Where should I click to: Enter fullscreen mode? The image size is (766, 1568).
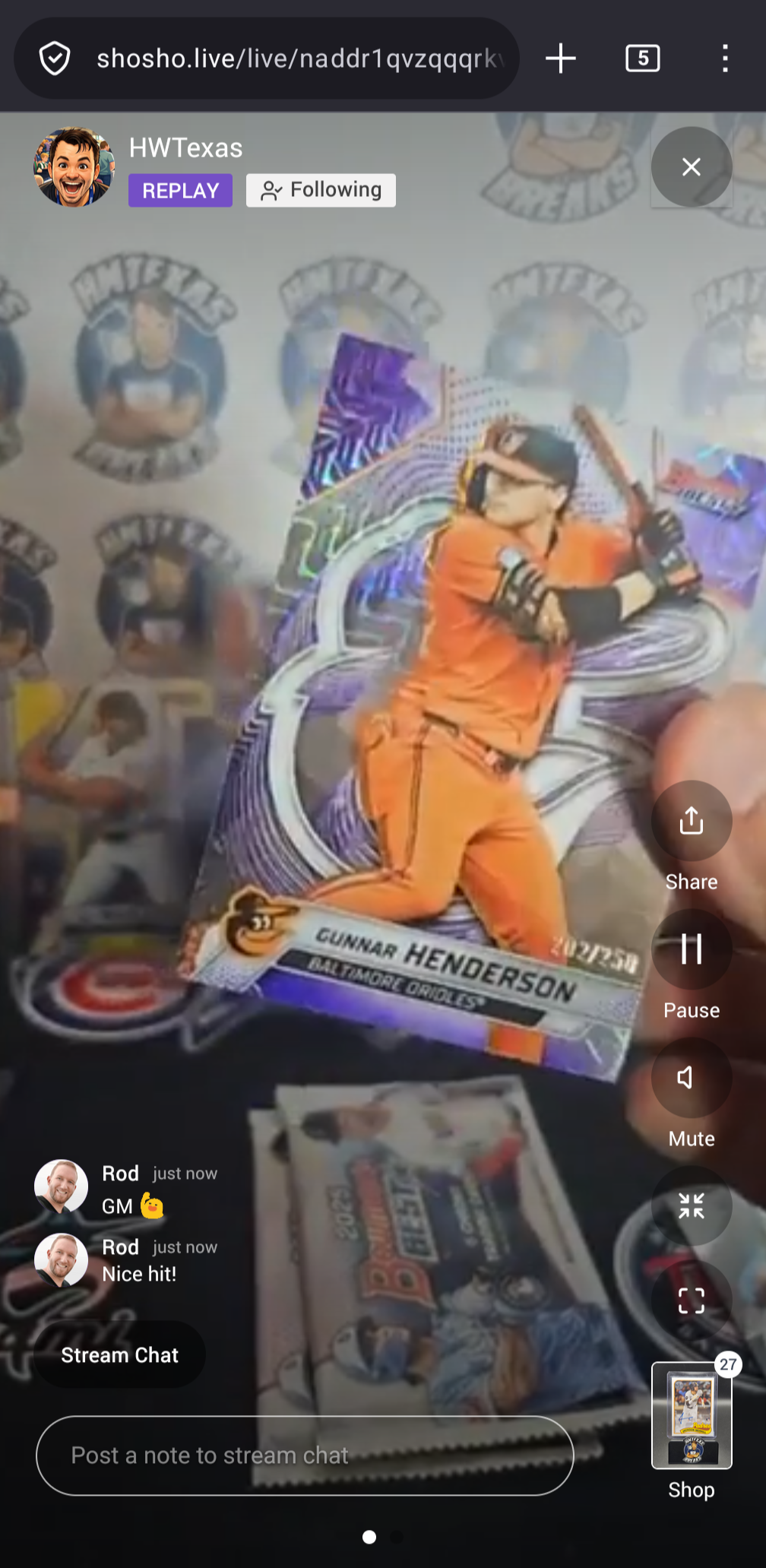pos(691,1300)
